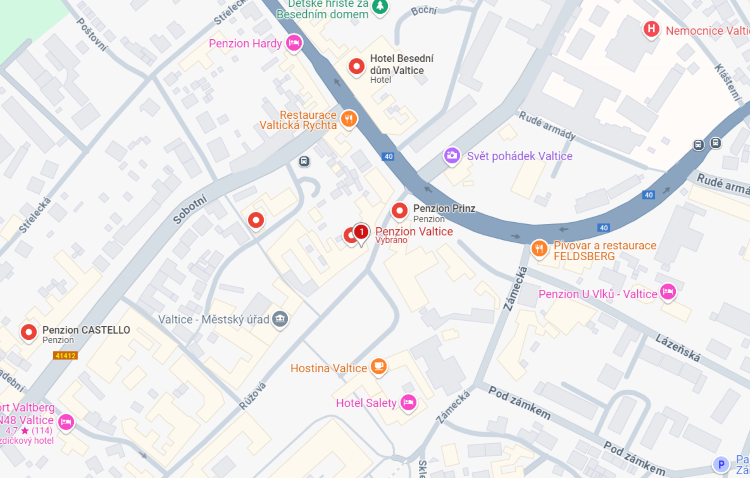This screenshot has width=750, height=478.
Task: Open Svět pohádek Valtice on the map
Action: (x=452, y=156)
